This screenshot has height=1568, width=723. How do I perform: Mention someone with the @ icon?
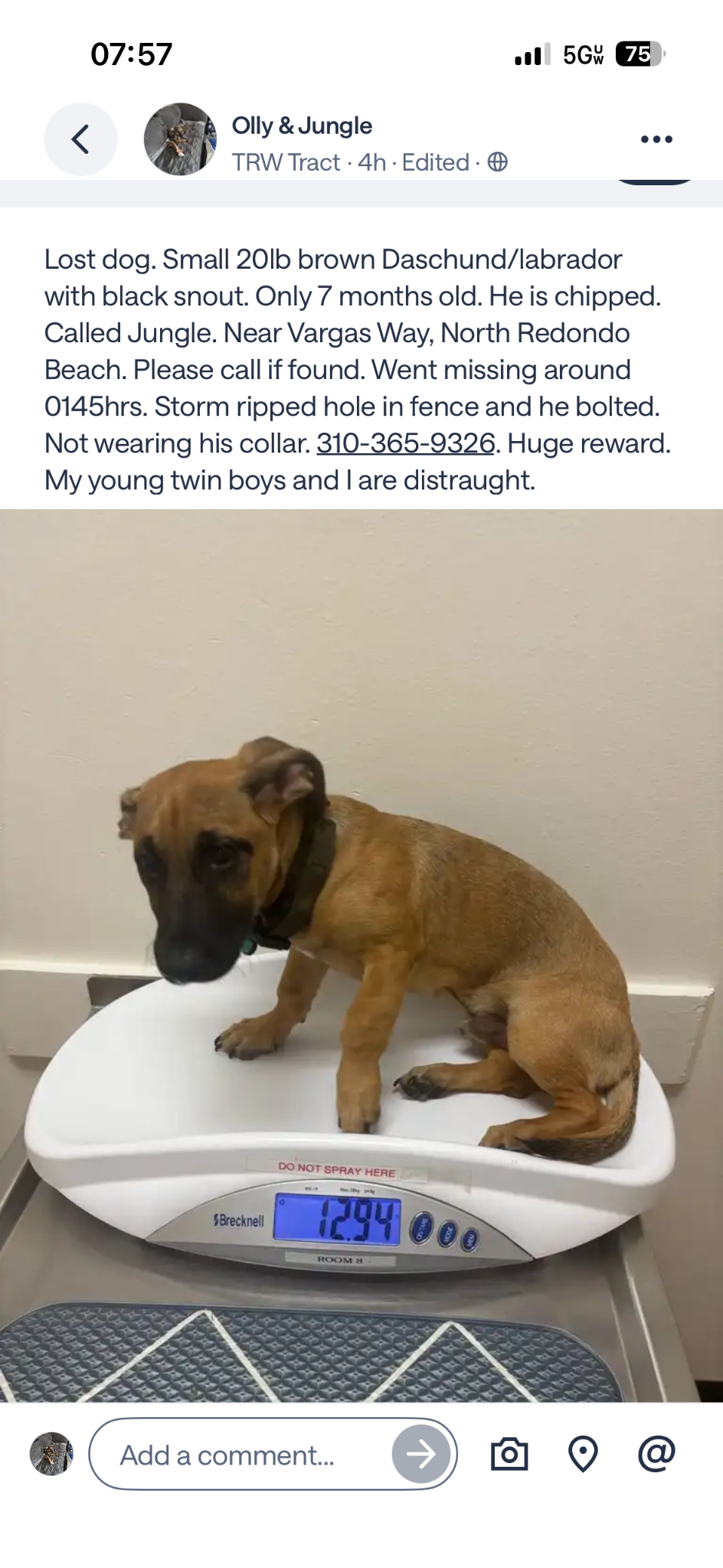(x=656, y=1453)
